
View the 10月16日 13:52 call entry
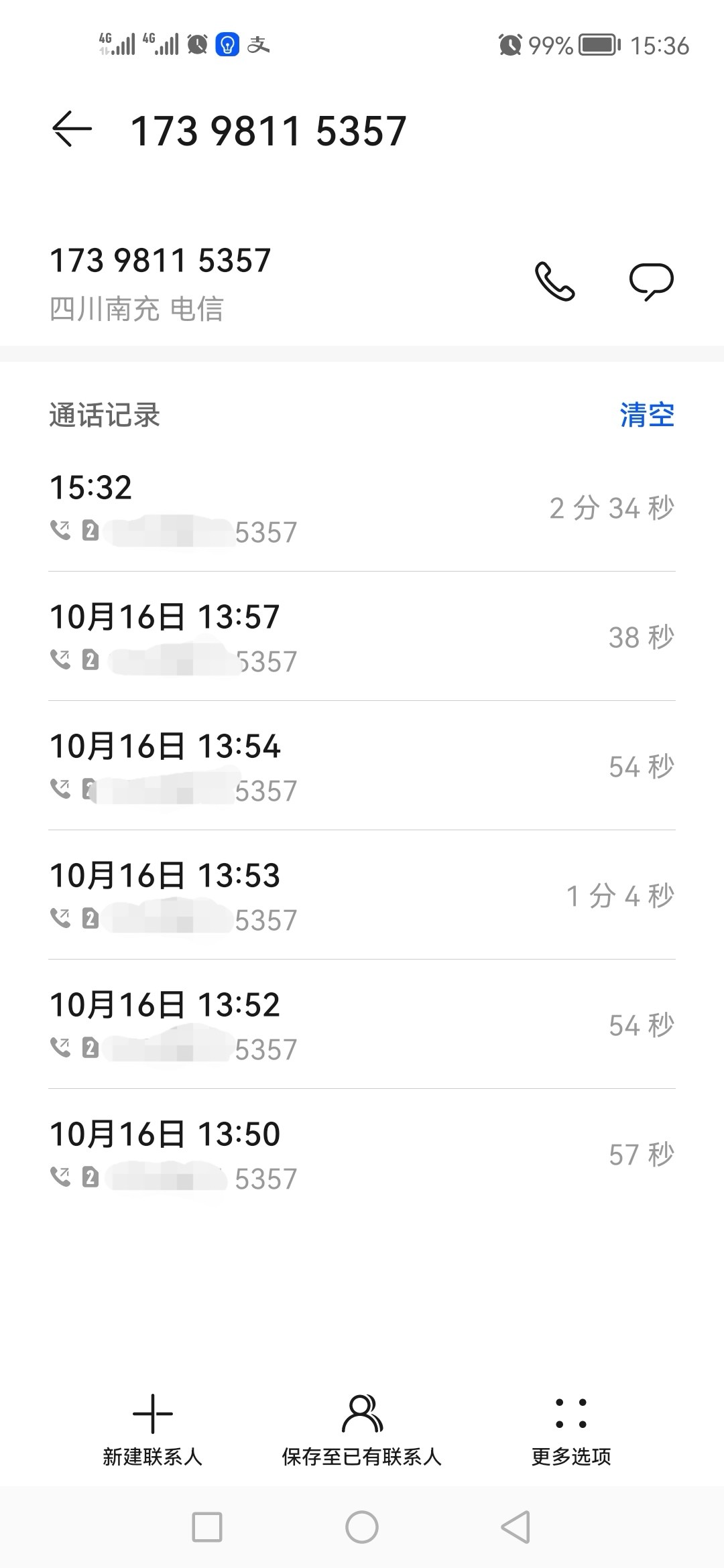362,1025
